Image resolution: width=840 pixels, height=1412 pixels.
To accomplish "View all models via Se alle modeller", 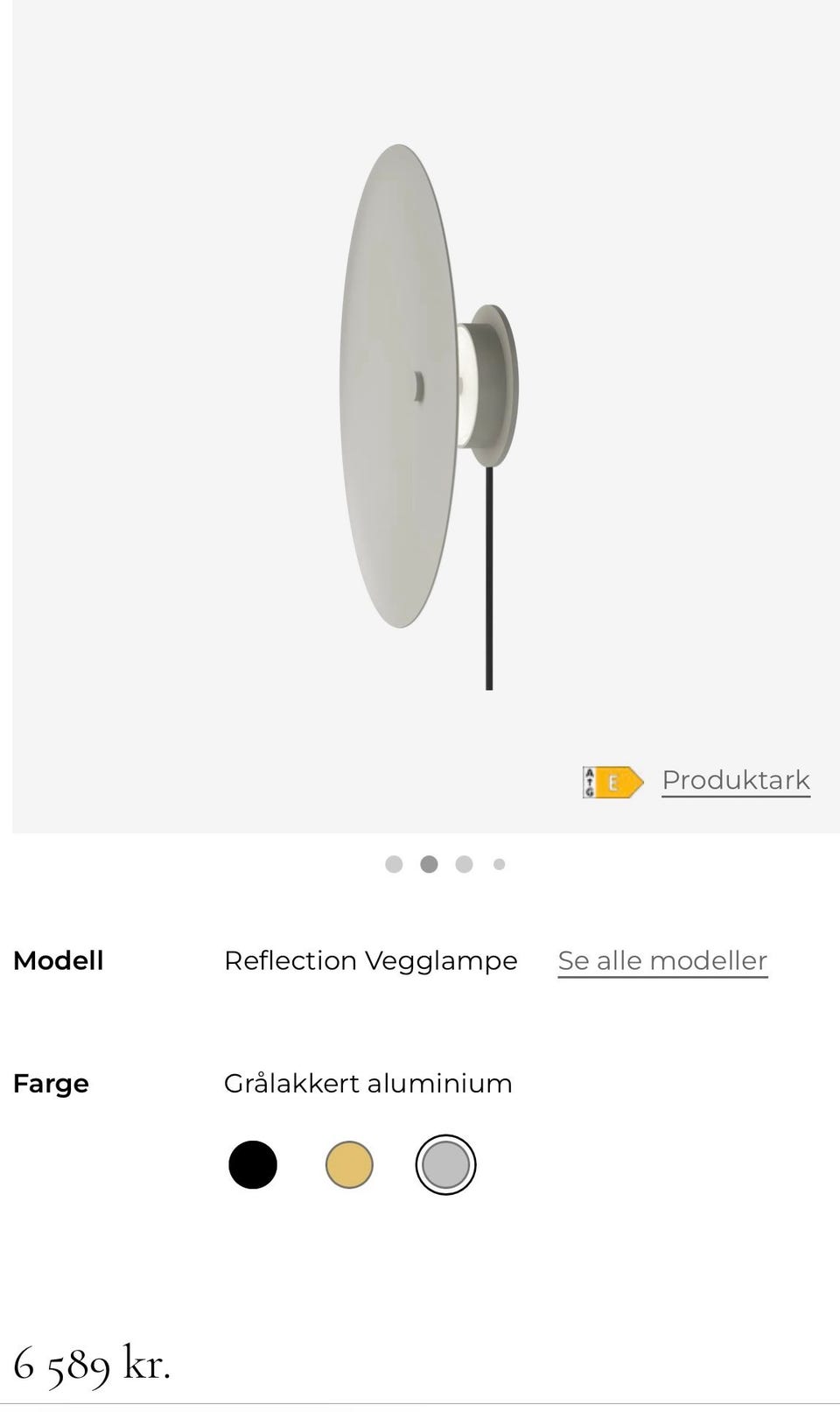I will 661,960.
